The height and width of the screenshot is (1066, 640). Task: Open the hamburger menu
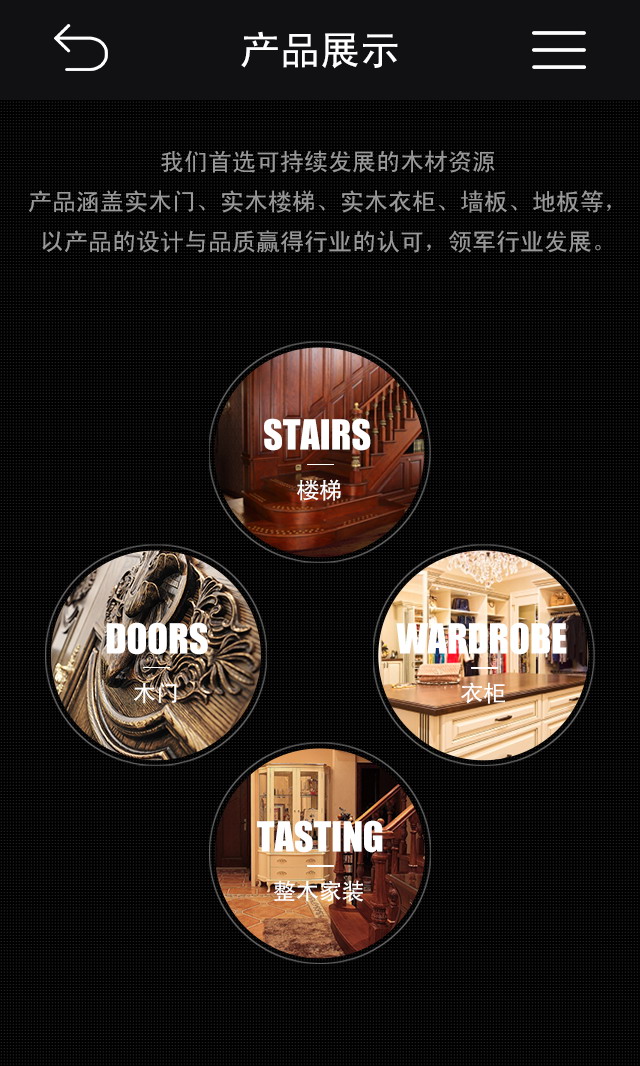tap(558, 49)
